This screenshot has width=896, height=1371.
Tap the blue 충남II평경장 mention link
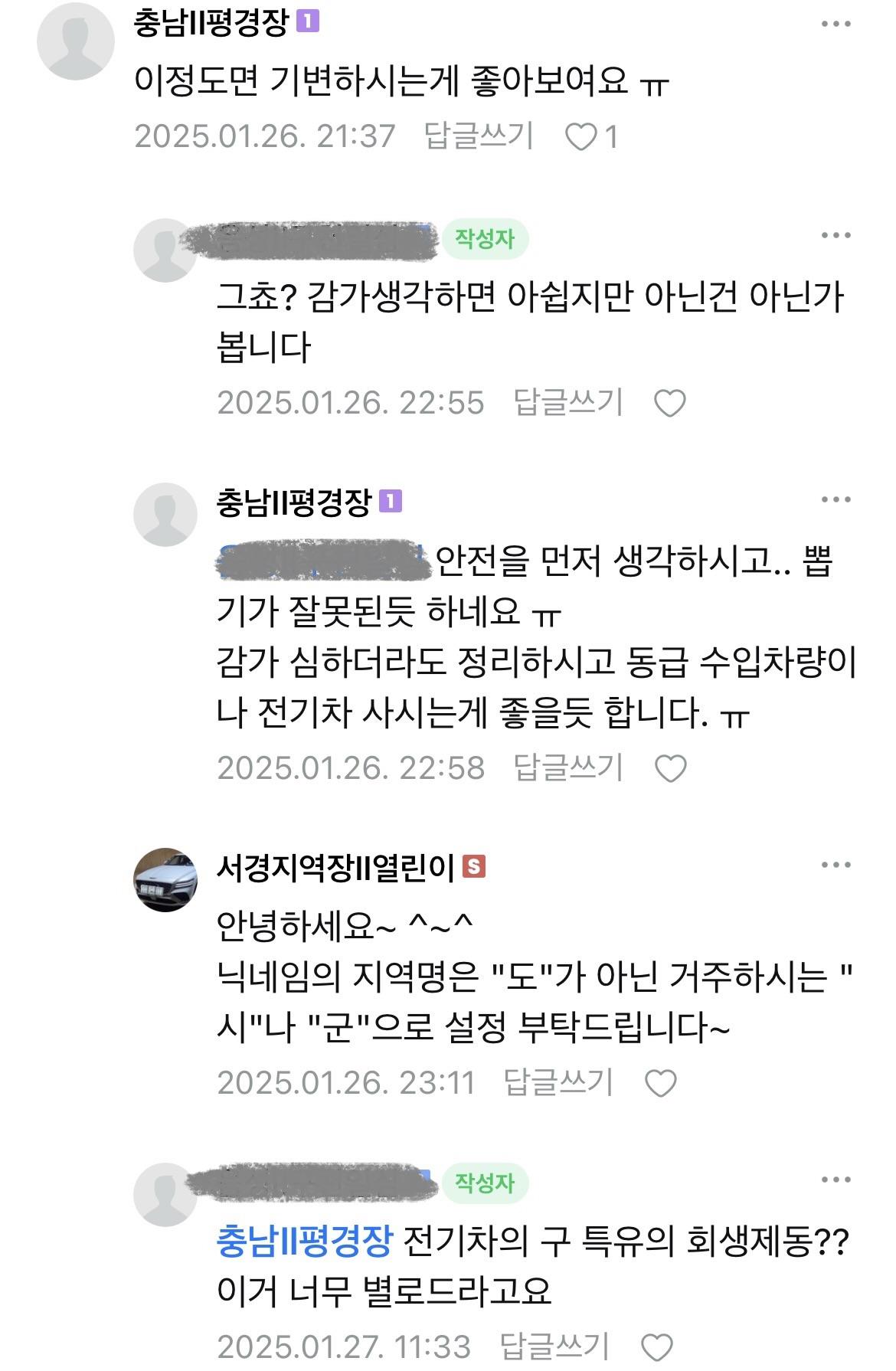tap(305, 1242)
